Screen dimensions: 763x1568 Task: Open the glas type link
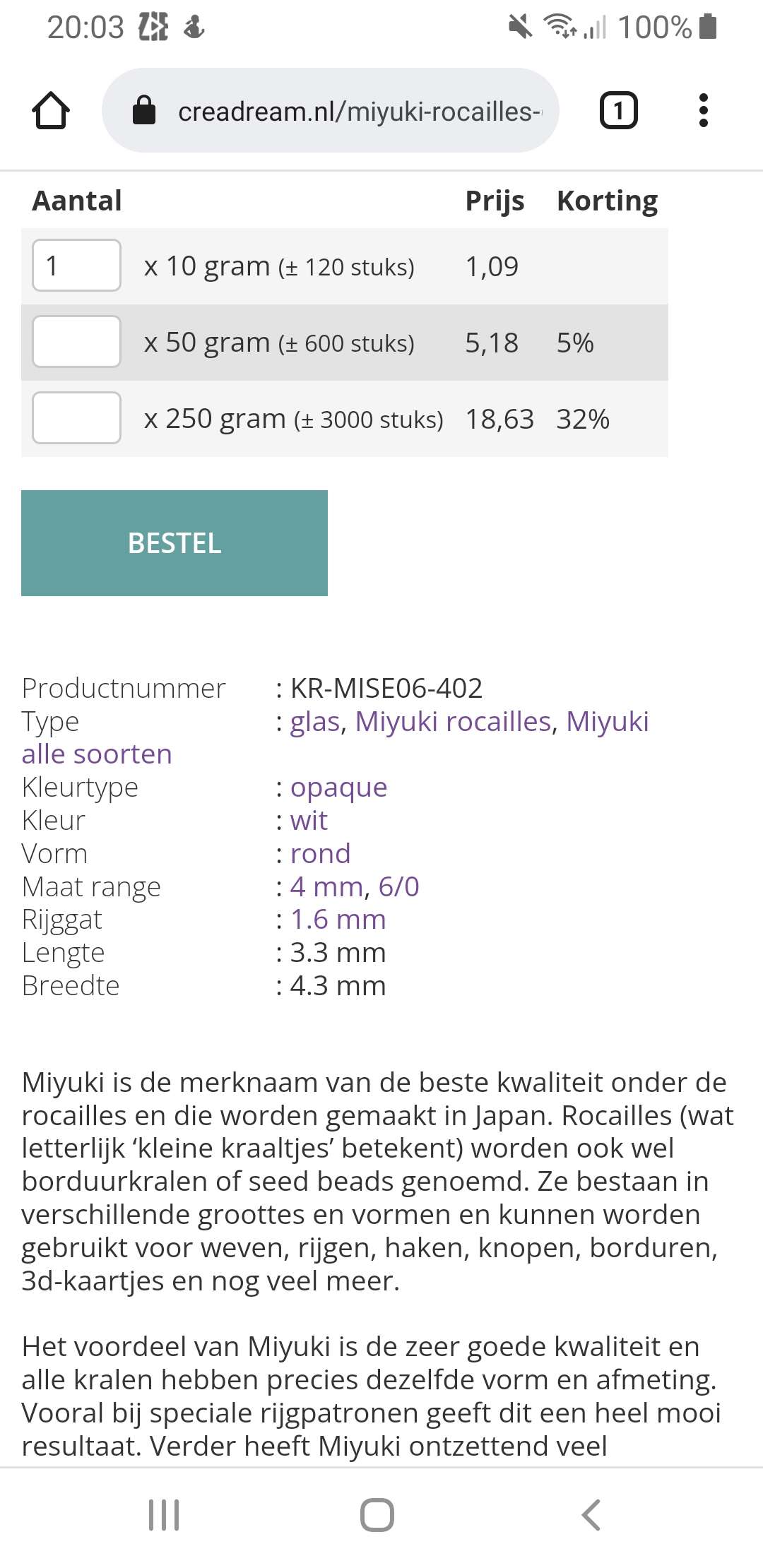315,722
